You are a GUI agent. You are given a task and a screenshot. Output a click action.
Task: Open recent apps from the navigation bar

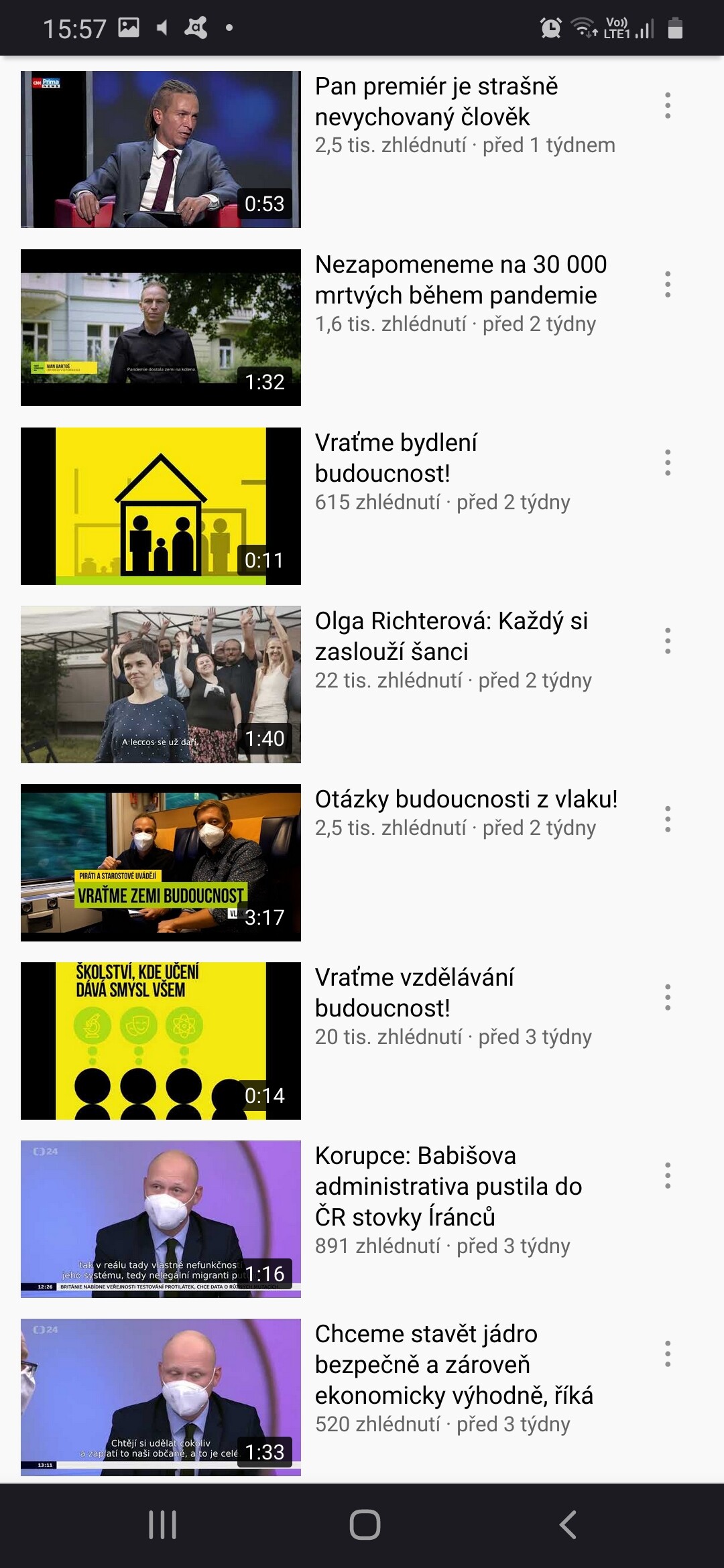click(162, 1524)
